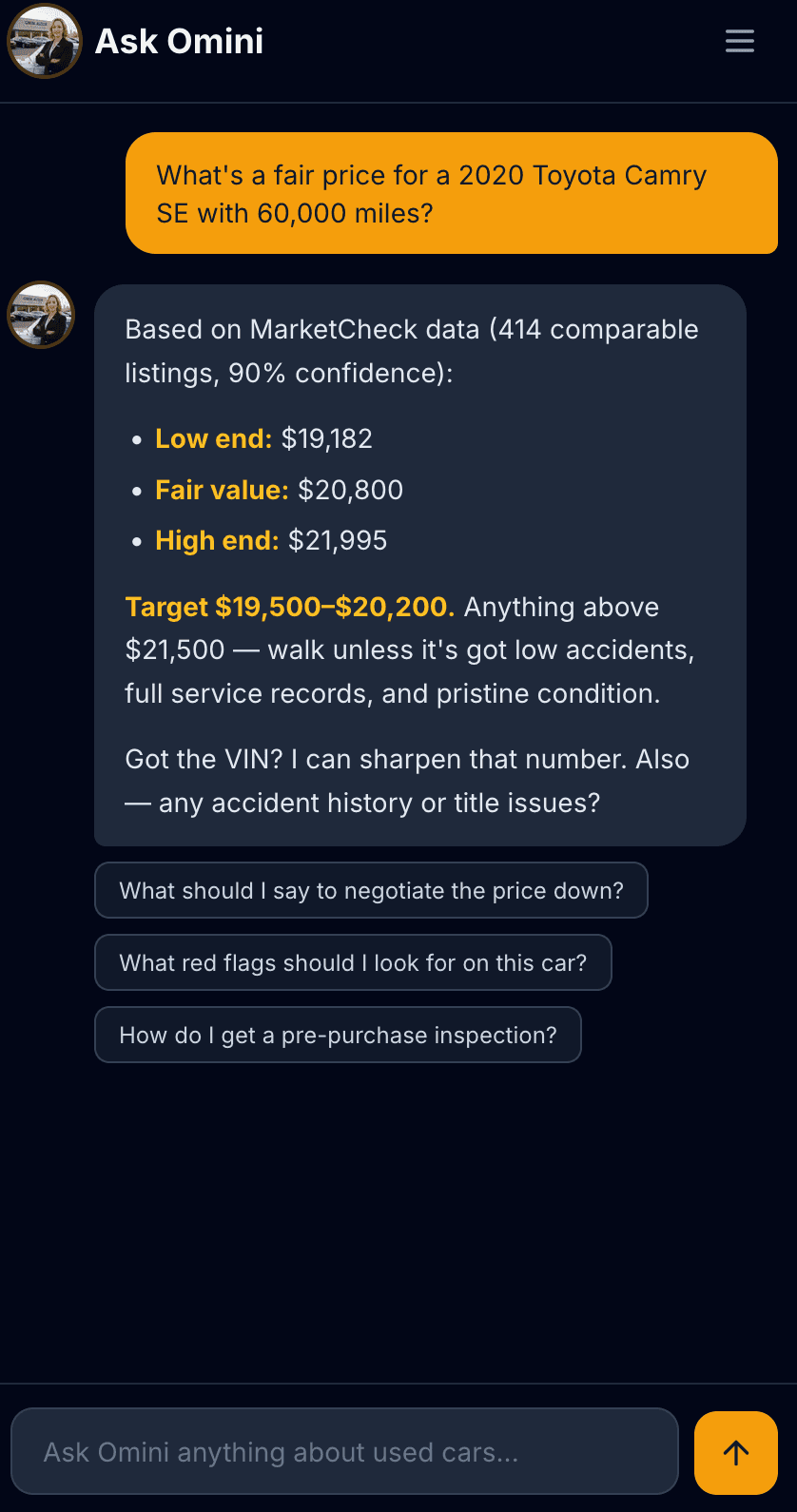Click the Low end bullet item

(x=262, y=438)
